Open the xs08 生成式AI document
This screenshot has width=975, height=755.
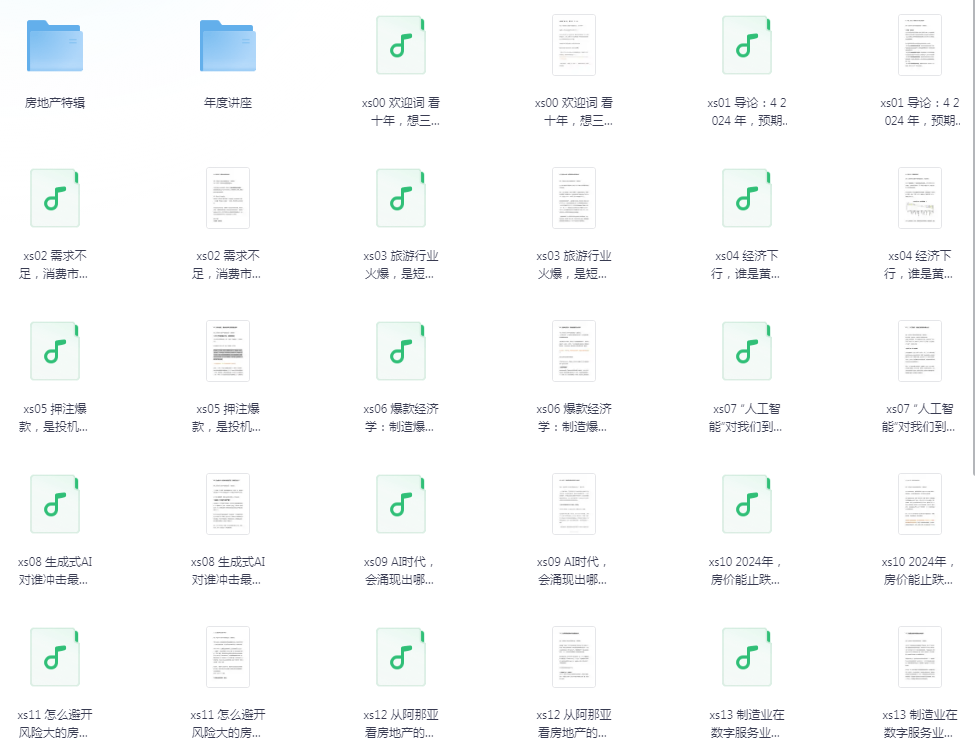coord(228,504)
